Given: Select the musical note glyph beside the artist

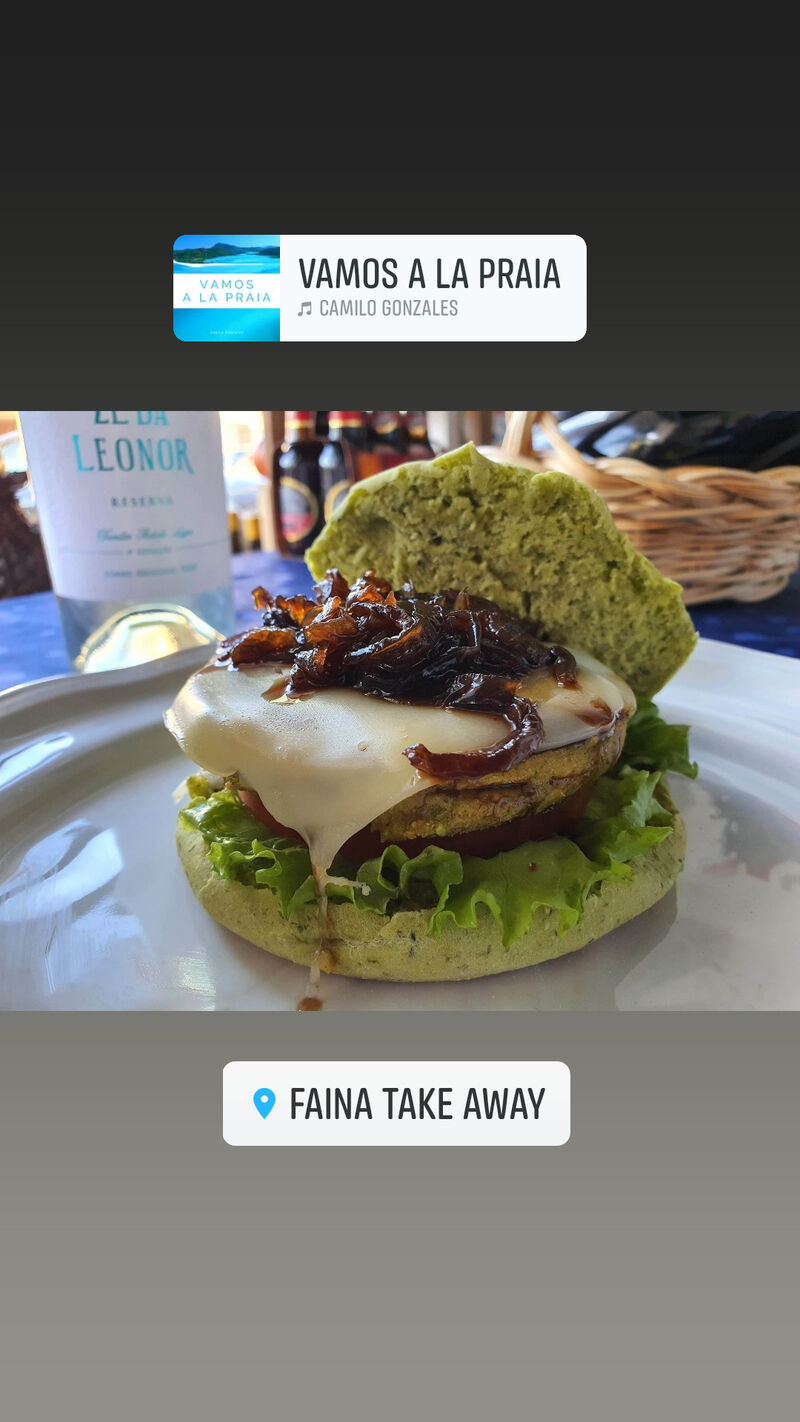Looking at the screenshot, I should pyautogui.click(x=307, y=308).
